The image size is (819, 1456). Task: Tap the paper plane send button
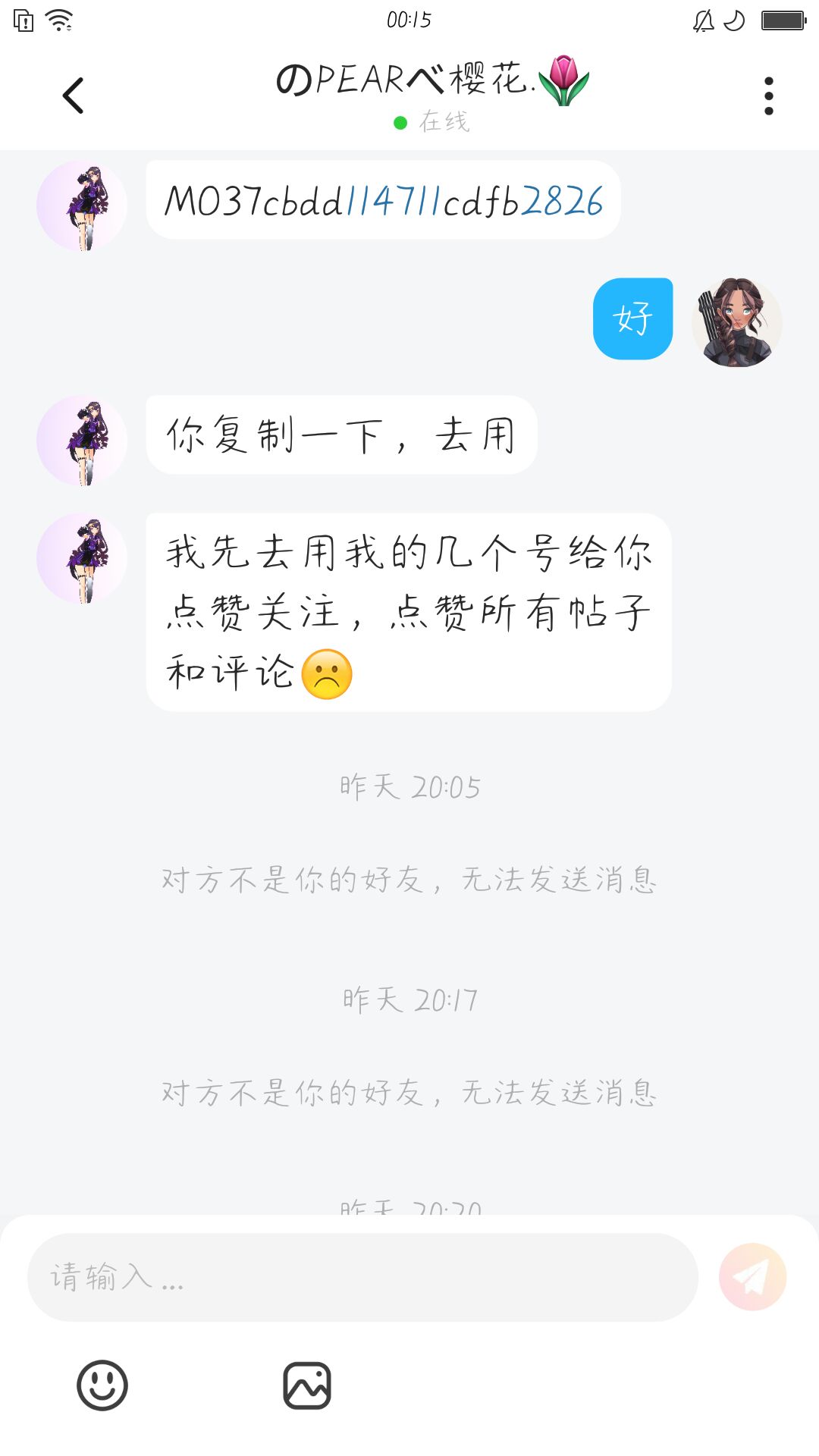click(752, 1277)
